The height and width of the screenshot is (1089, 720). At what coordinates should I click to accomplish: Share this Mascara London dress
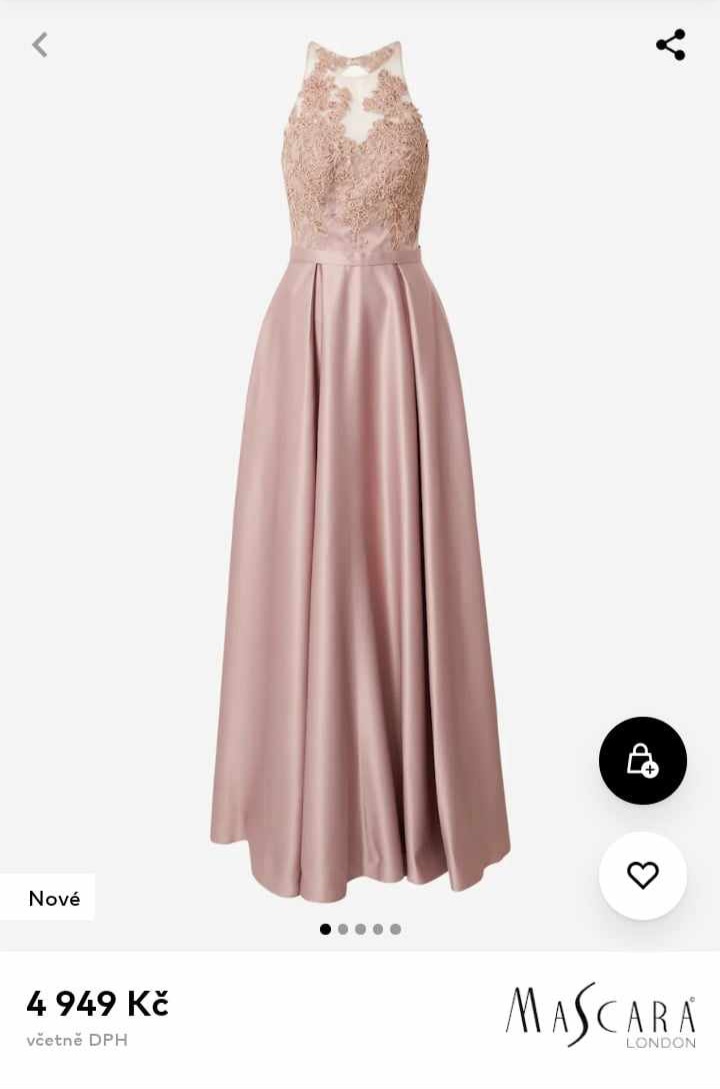pos(670,45)
